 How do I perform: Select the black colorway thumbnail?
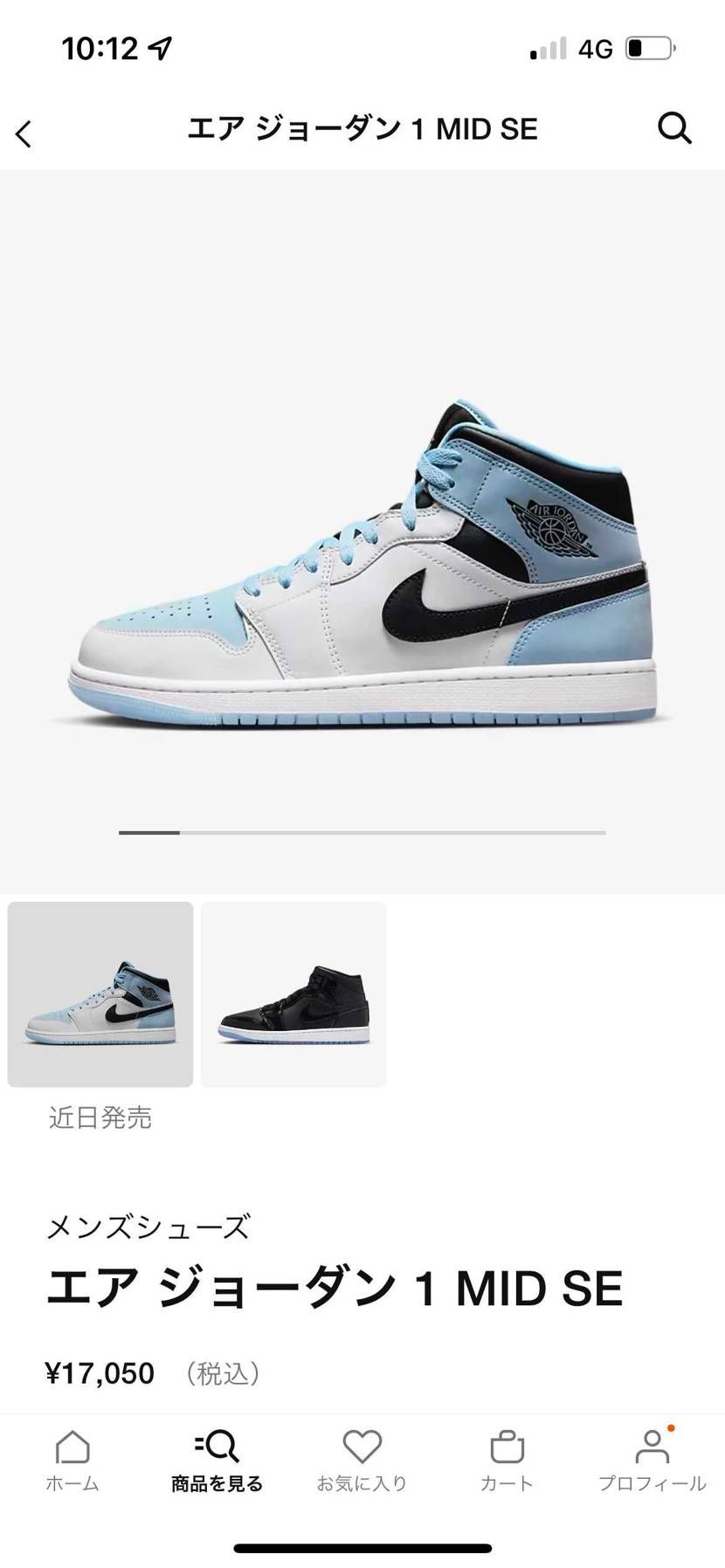[293, 994]
